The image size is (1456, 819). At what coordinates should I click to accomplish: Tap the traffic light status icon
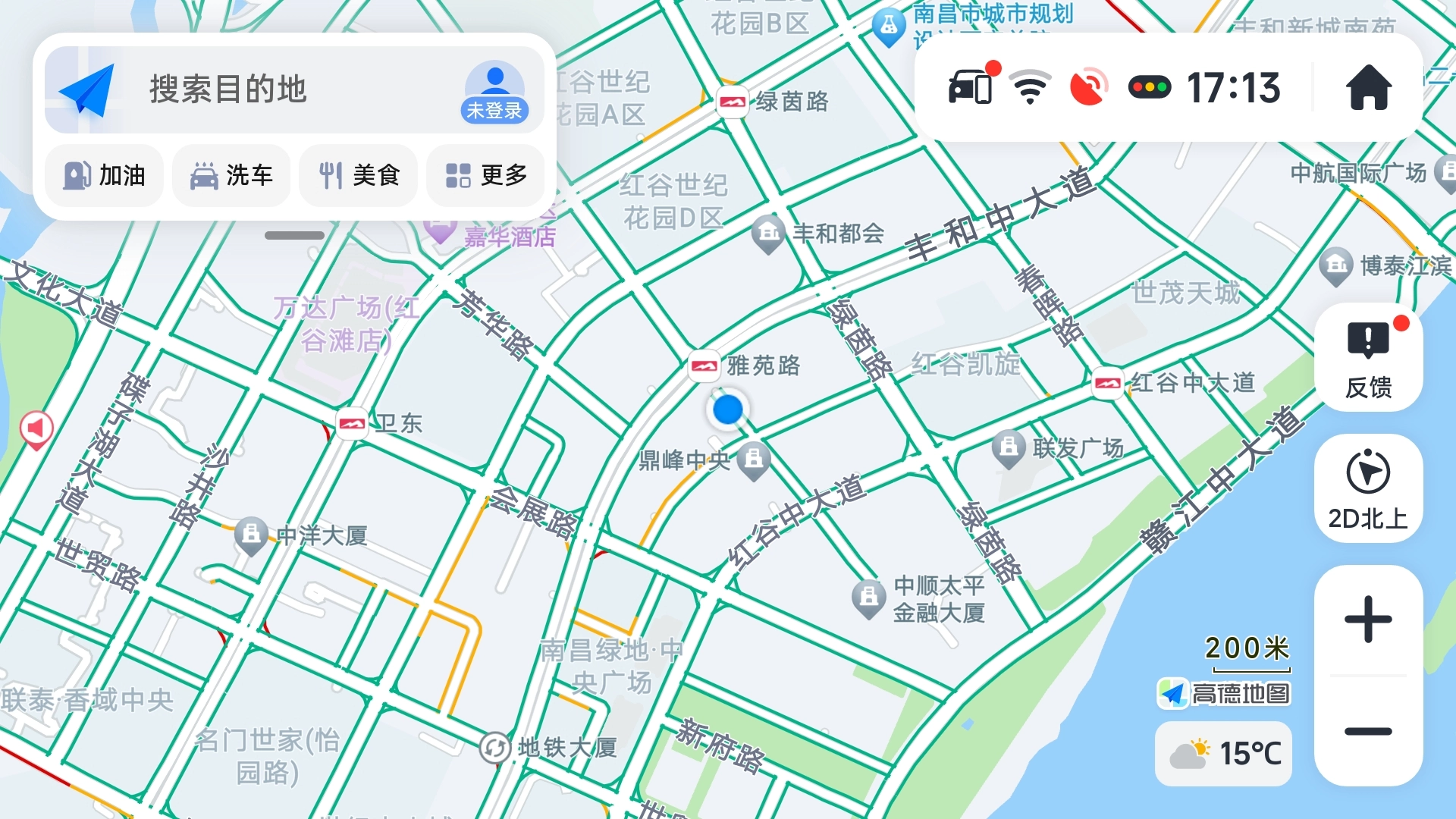[x=1150, y=87]
